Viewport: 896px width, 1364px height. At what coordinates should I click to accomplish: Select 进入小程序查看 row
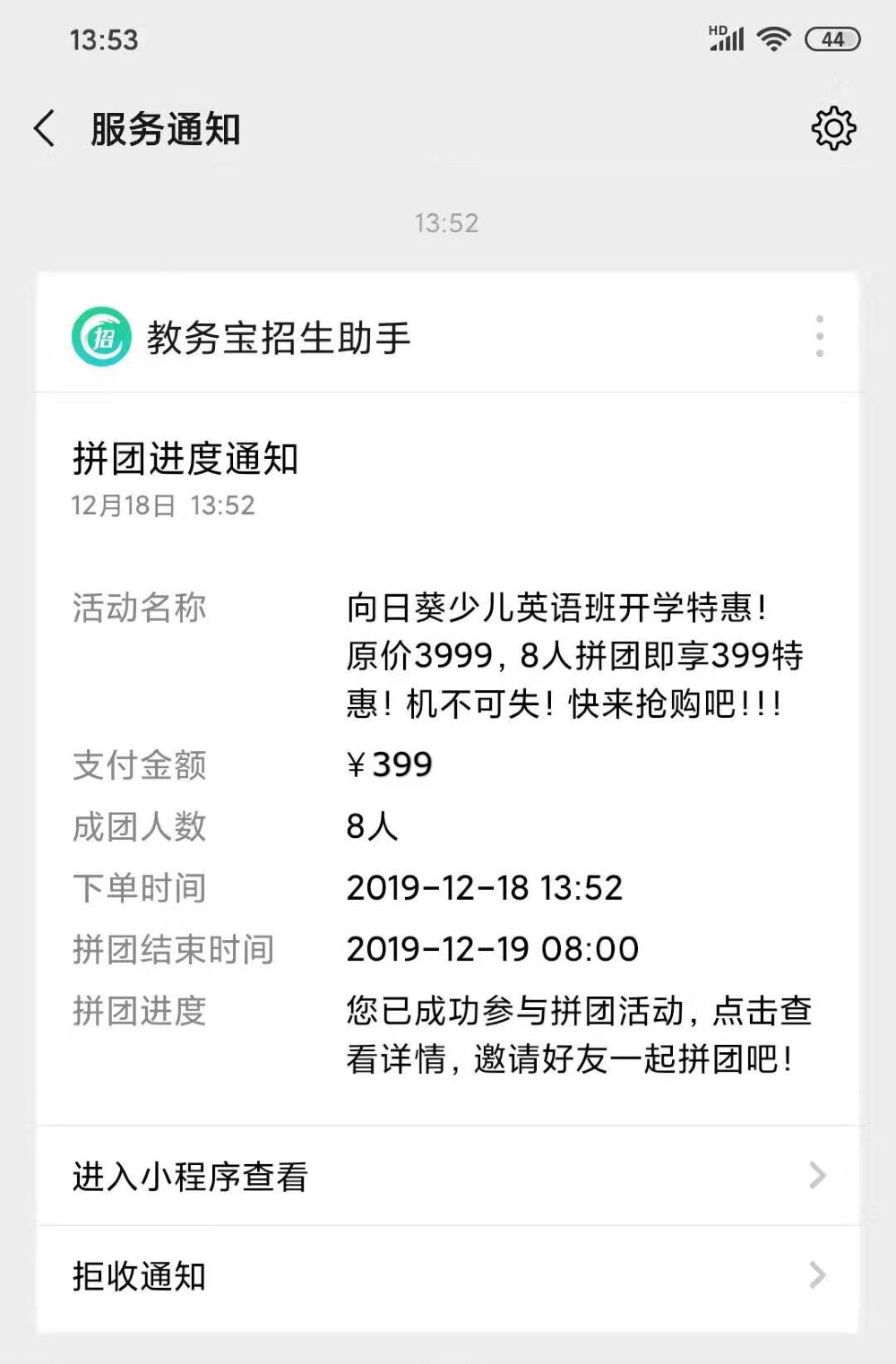point(446,1176)
